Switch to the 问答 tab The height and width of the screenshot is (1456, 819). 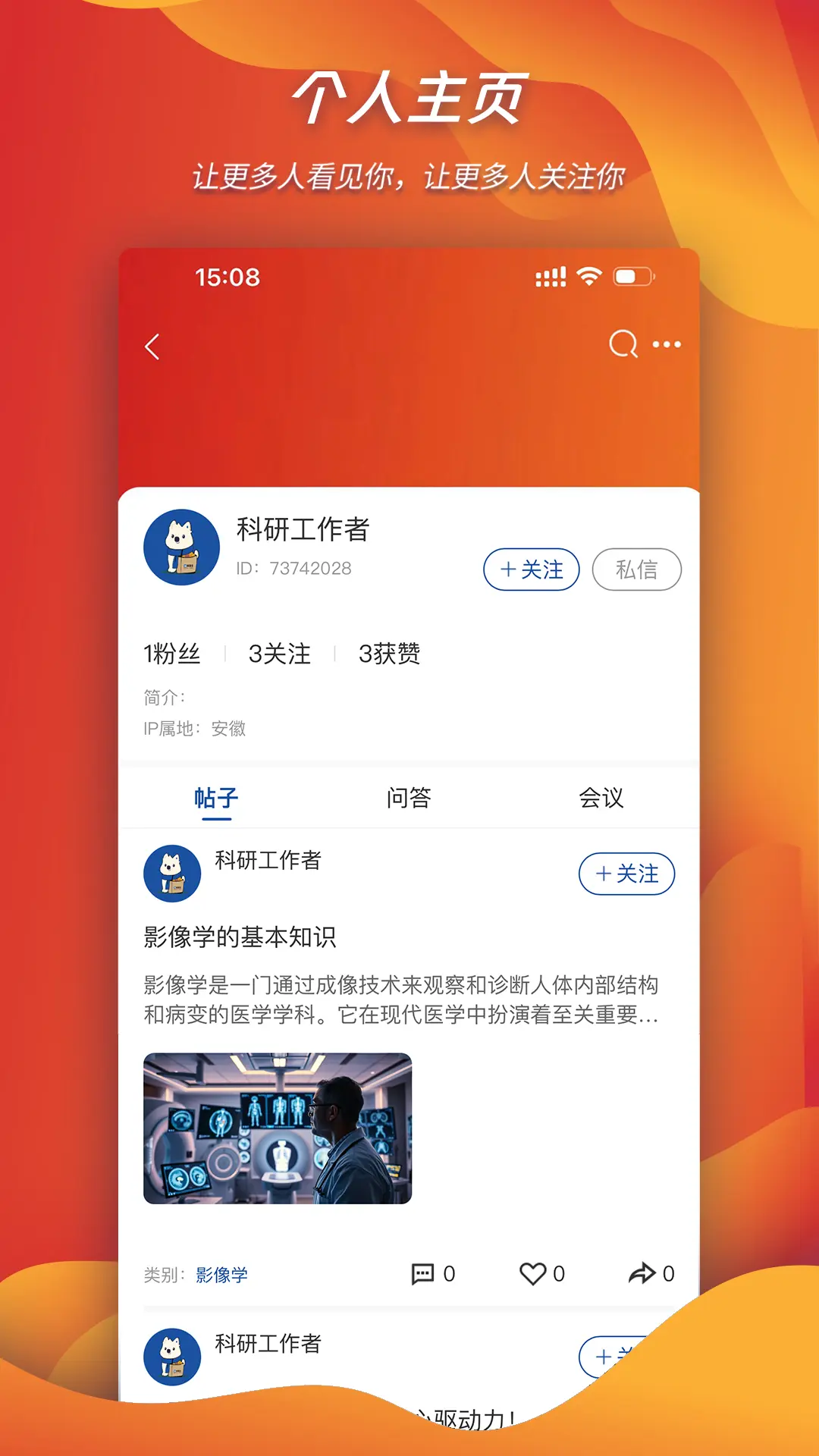409,797
